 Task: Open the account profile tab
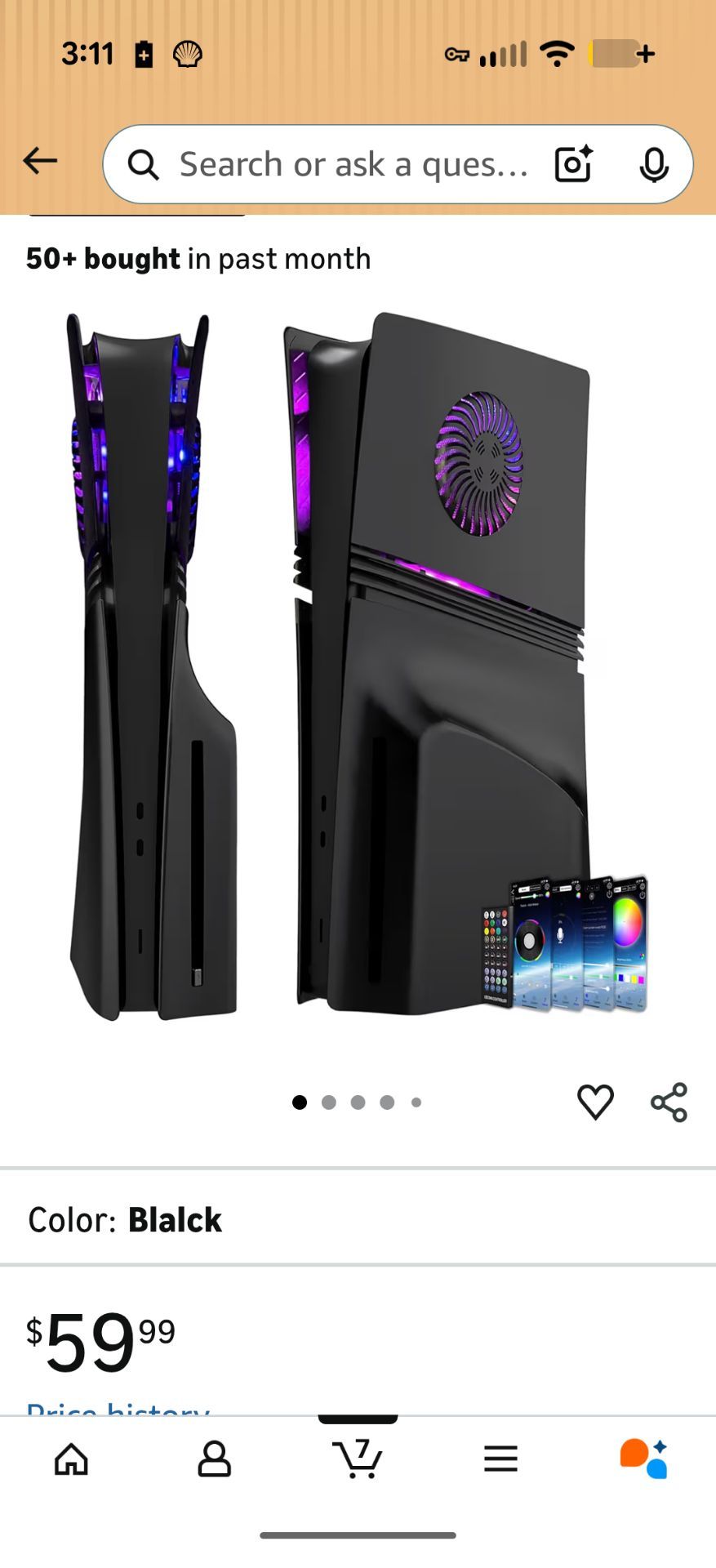[214, 1459]
